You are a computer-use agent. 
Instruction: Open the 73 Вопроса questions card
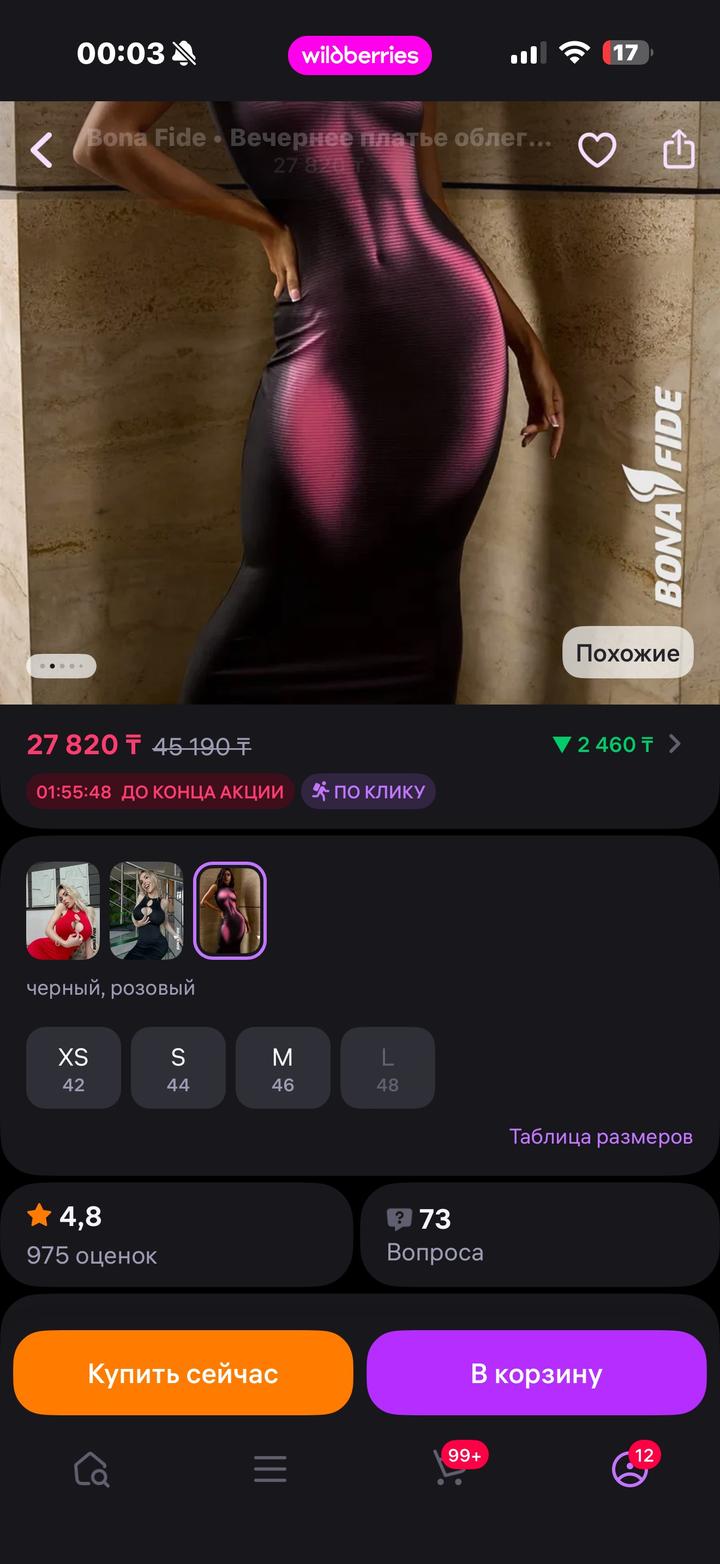click(x=540, y=1234)
